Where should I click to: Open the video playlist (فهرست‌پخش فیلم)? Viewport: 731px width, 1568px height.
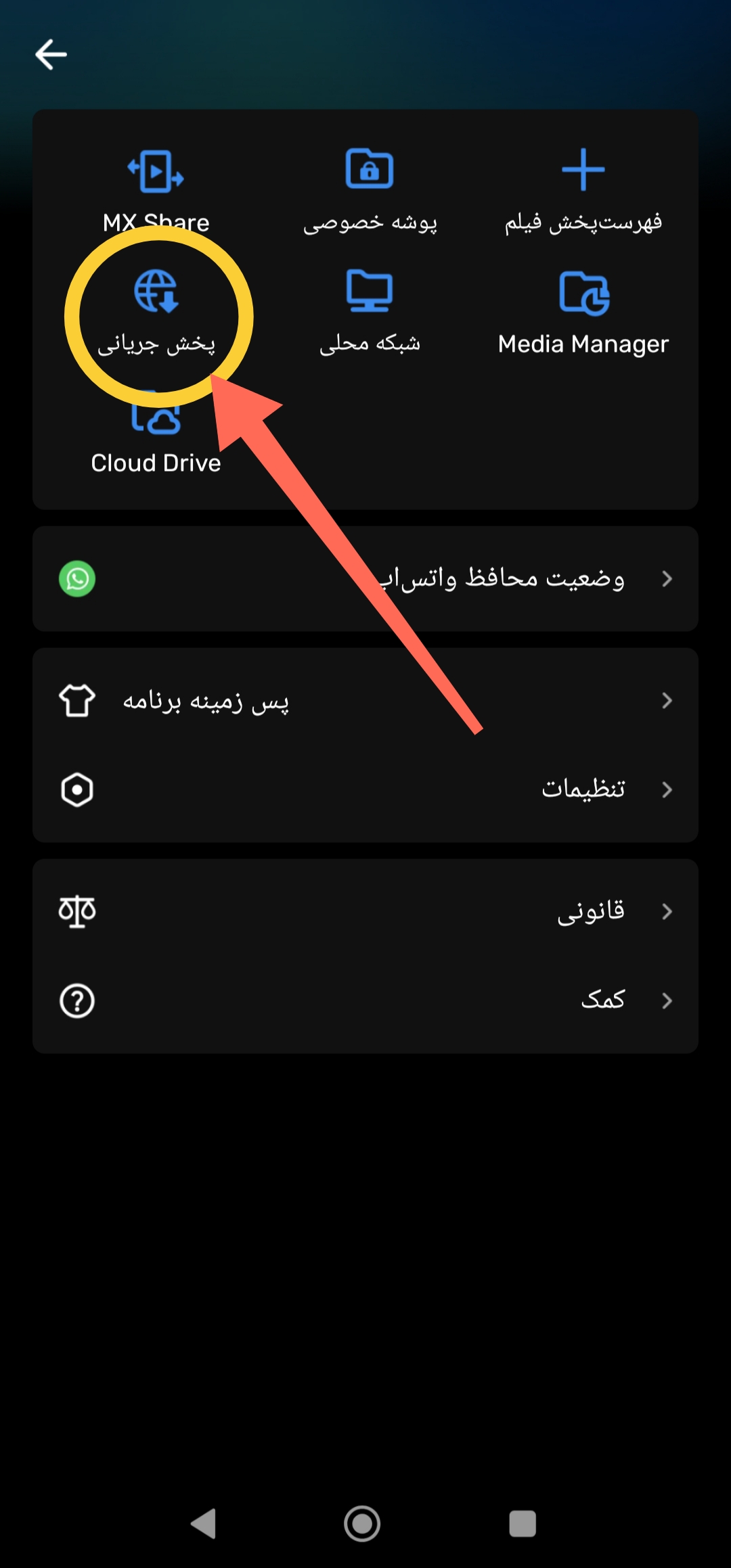point(583,189)
